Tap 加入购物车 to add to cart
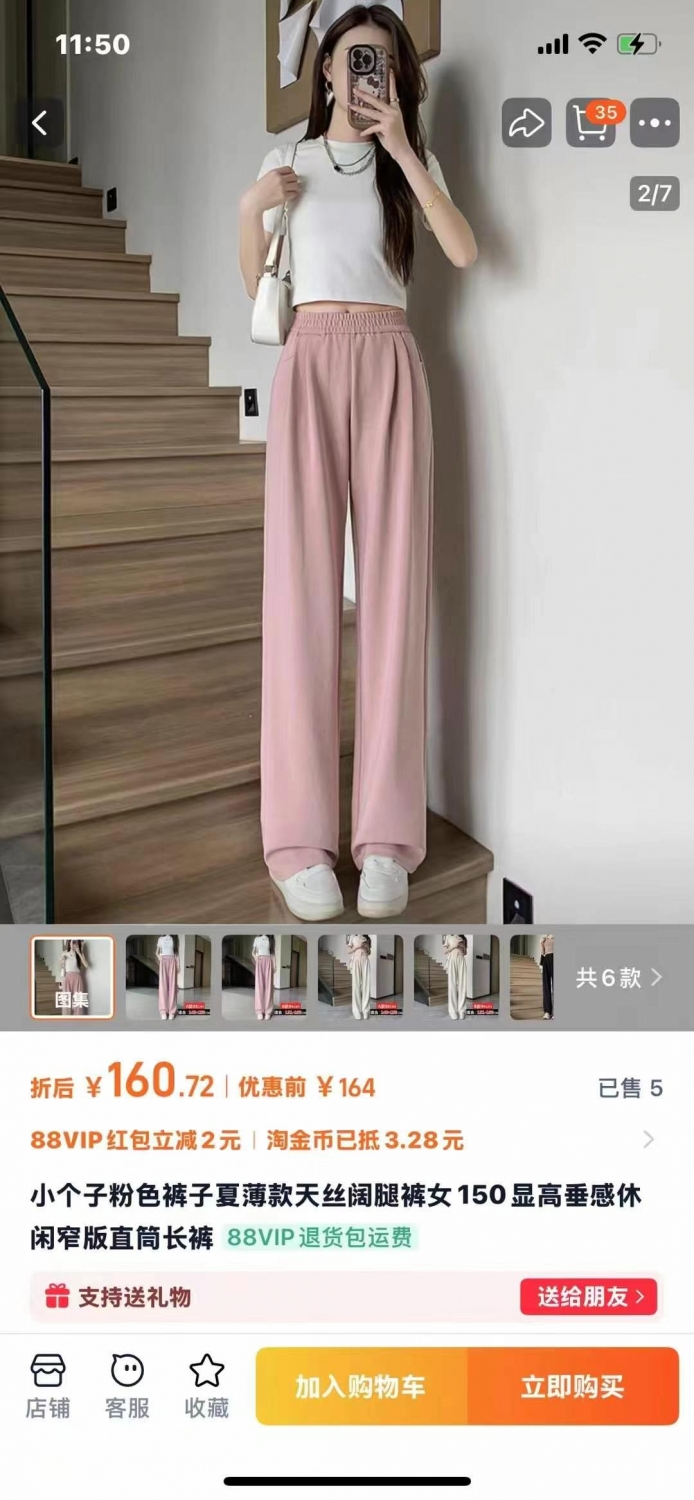 (x=361, y=1386)
